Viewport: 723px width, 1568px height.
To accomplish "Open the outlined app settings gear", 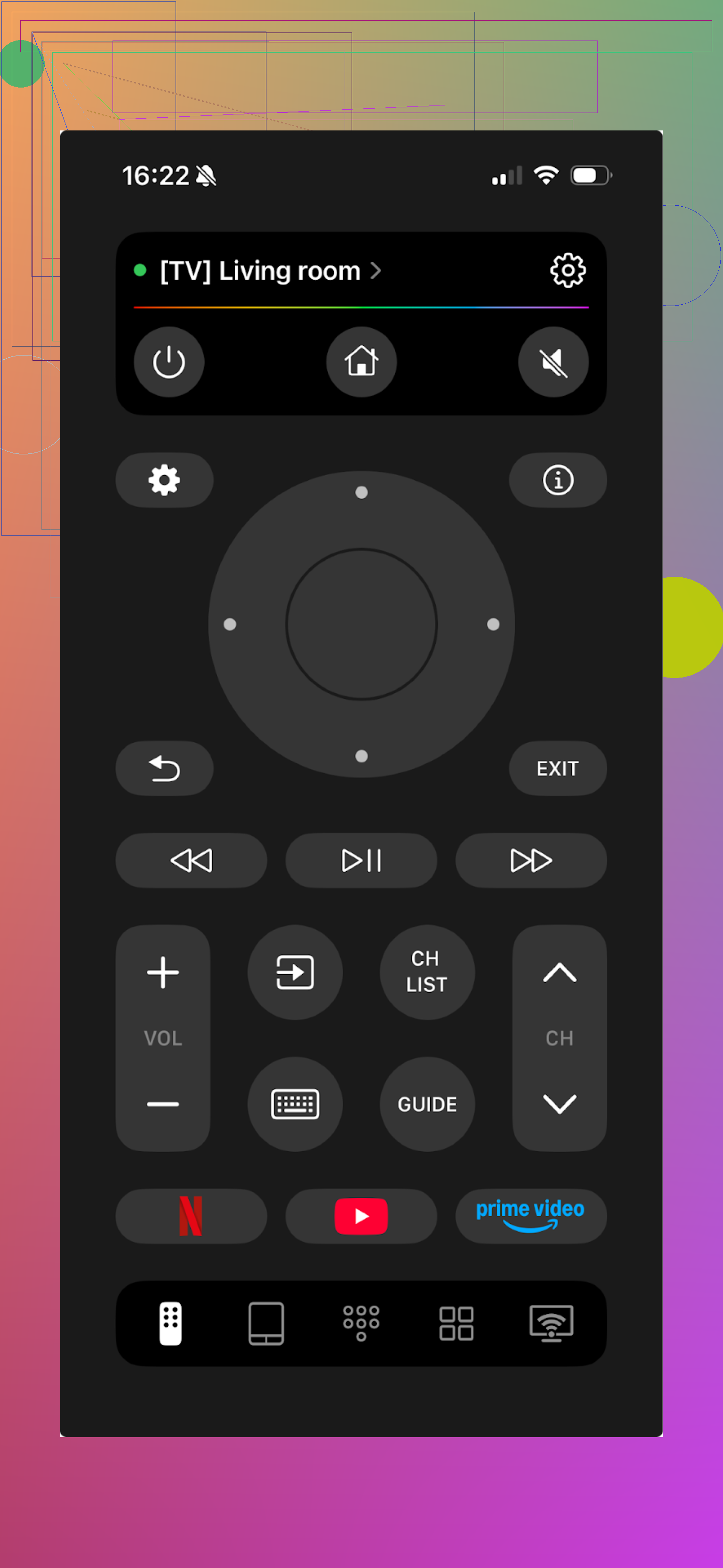I will [x=567, y=270].
